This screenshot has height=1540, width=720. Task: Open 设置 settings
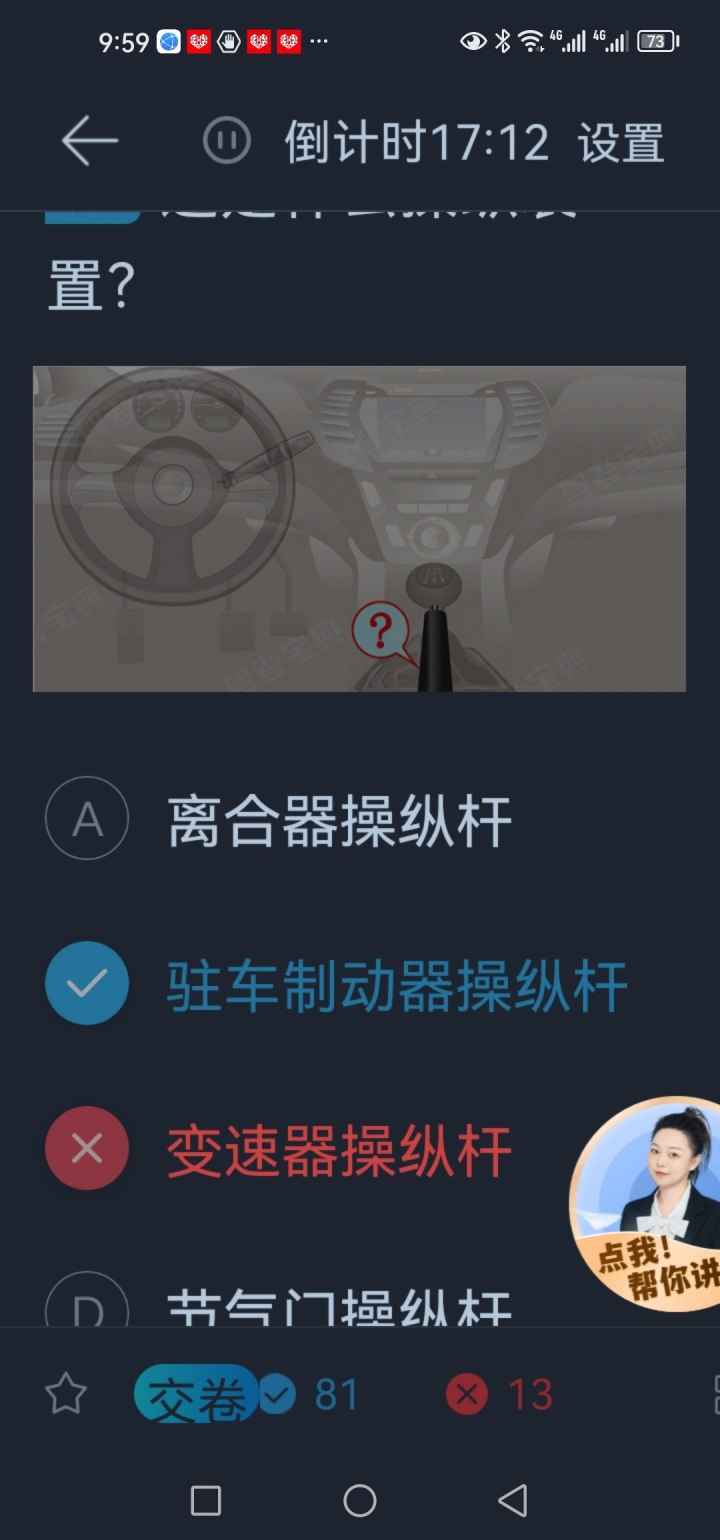click(x=621, y=143)
